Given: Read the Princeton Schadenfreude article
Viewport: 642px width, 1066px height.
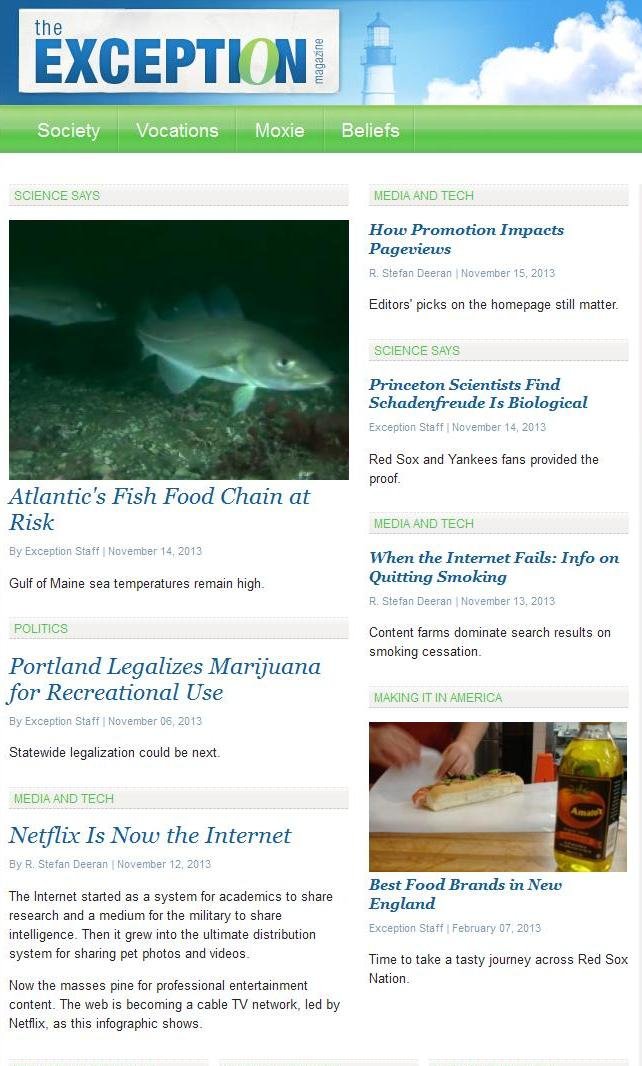Looking at the screenshot, I should pyautogui.click(x=478, y=393).
